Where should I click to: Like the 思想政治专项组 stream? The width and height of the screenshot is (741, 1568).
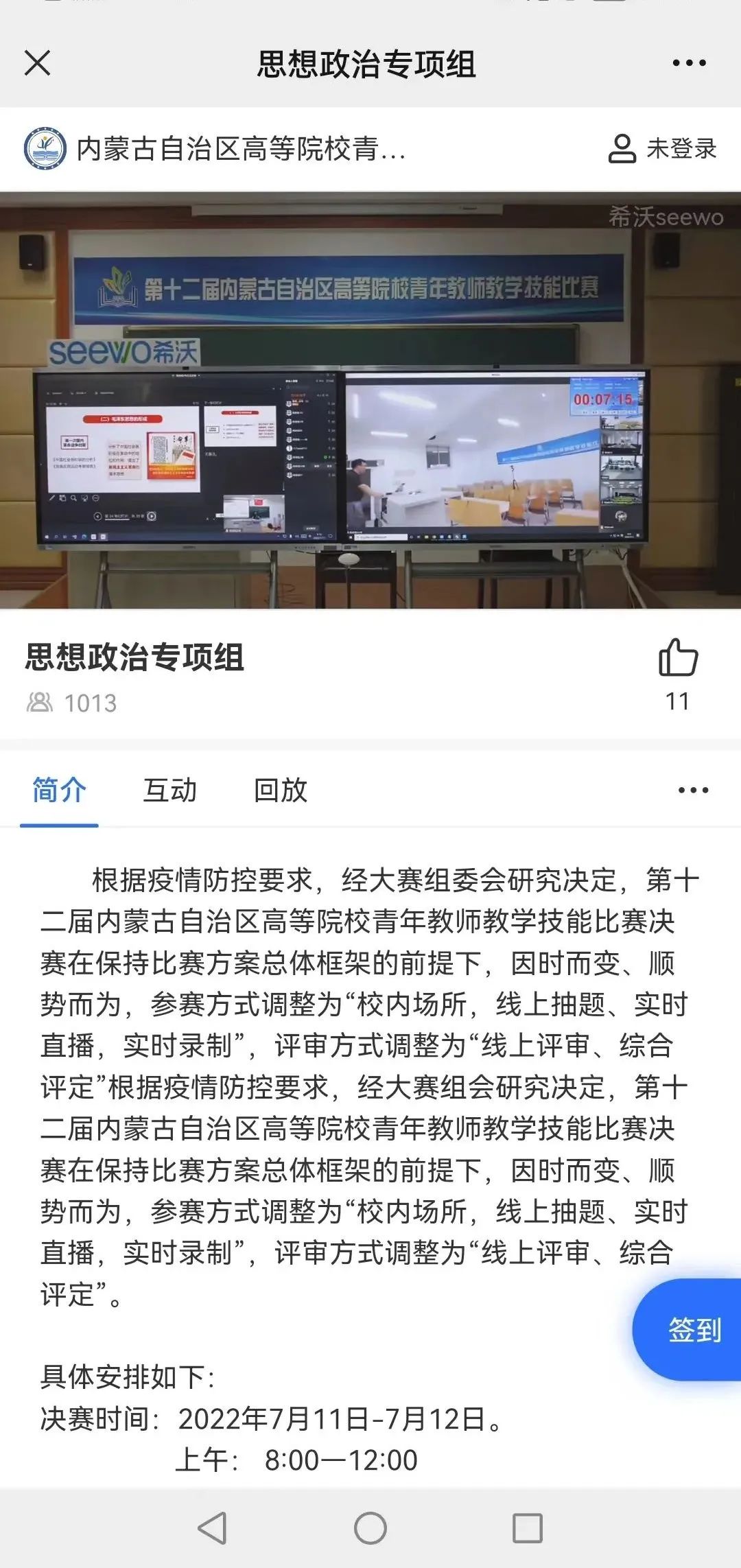click(x=678, y=659)
